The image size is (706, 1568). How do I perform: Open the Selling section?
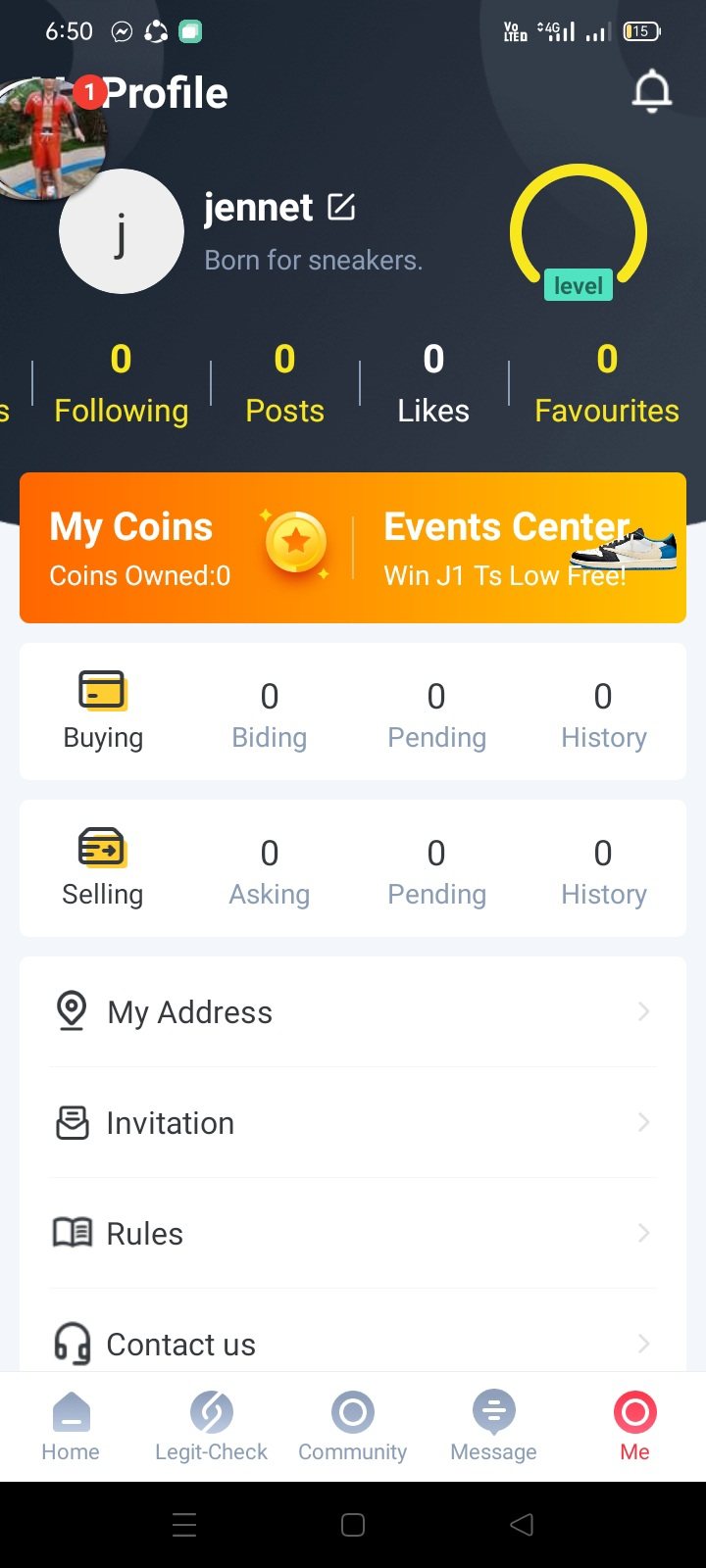103,867
